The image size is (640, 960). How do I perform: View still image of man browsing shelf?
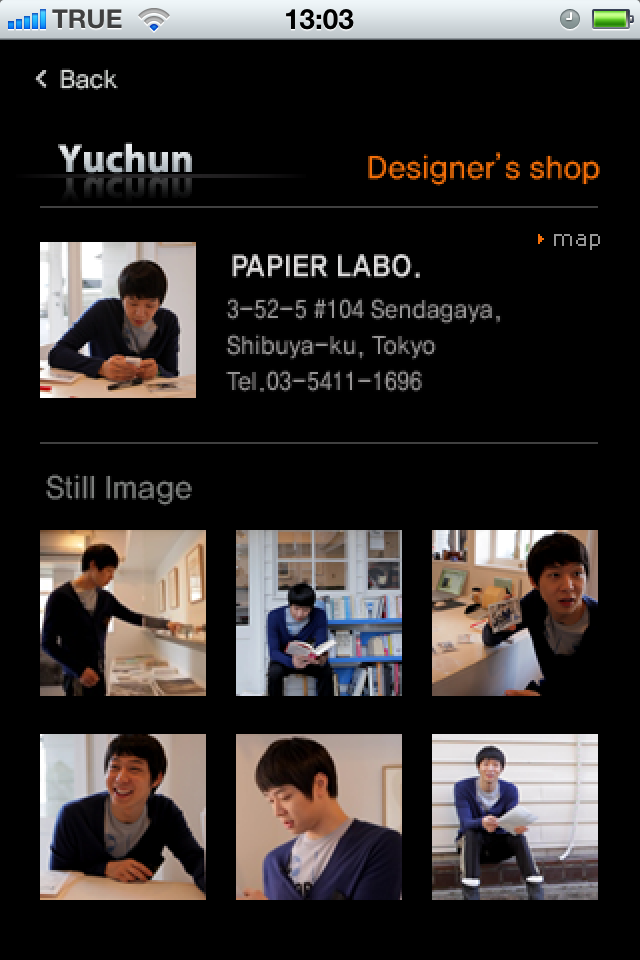click(x=123, y=613)
